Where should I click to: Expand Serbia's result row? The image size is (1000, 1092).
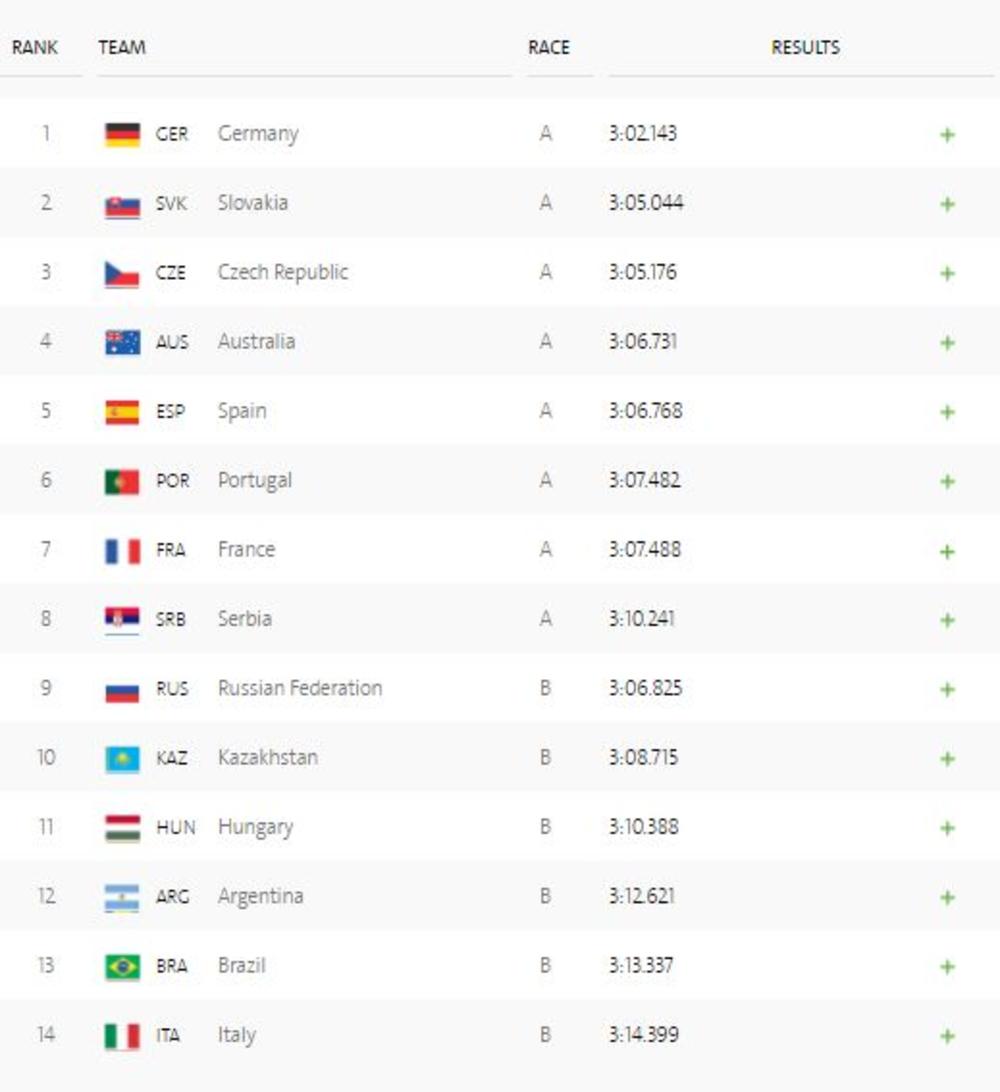click(947, 620)
